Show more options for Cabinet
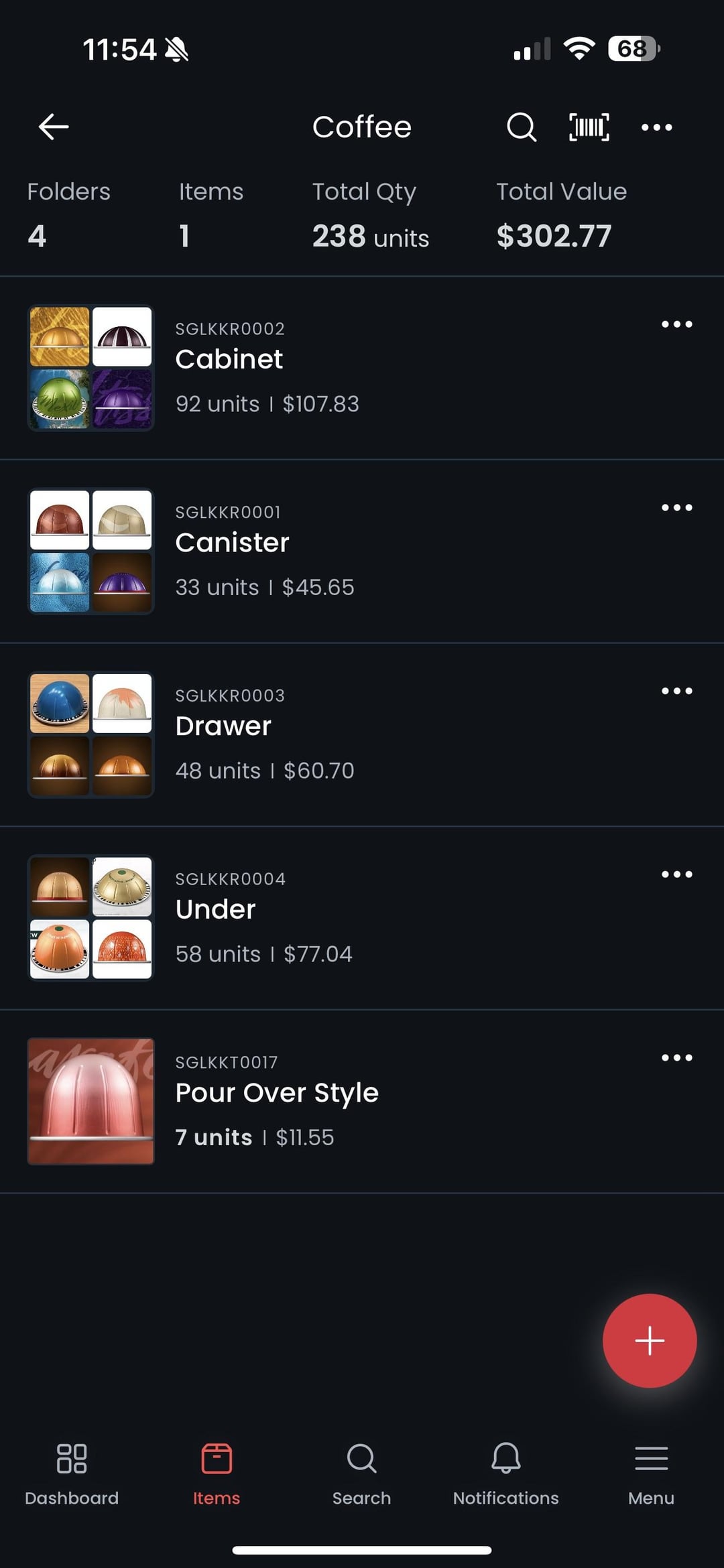Viewport: 724px width, 1568px height. pyautogui.click(x=676, y=324)
